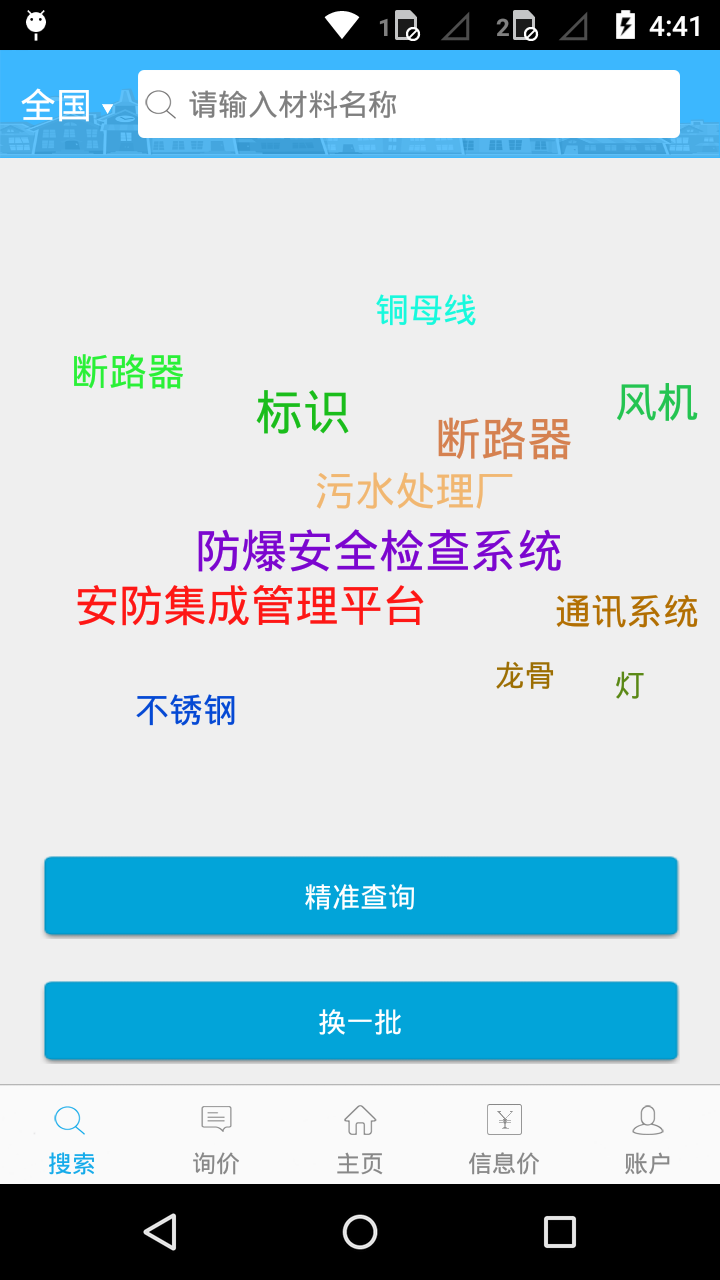The image size is (720, 1280).
Task: Search for 污水处理厂 keyword
Action: (x=414, y=491)
